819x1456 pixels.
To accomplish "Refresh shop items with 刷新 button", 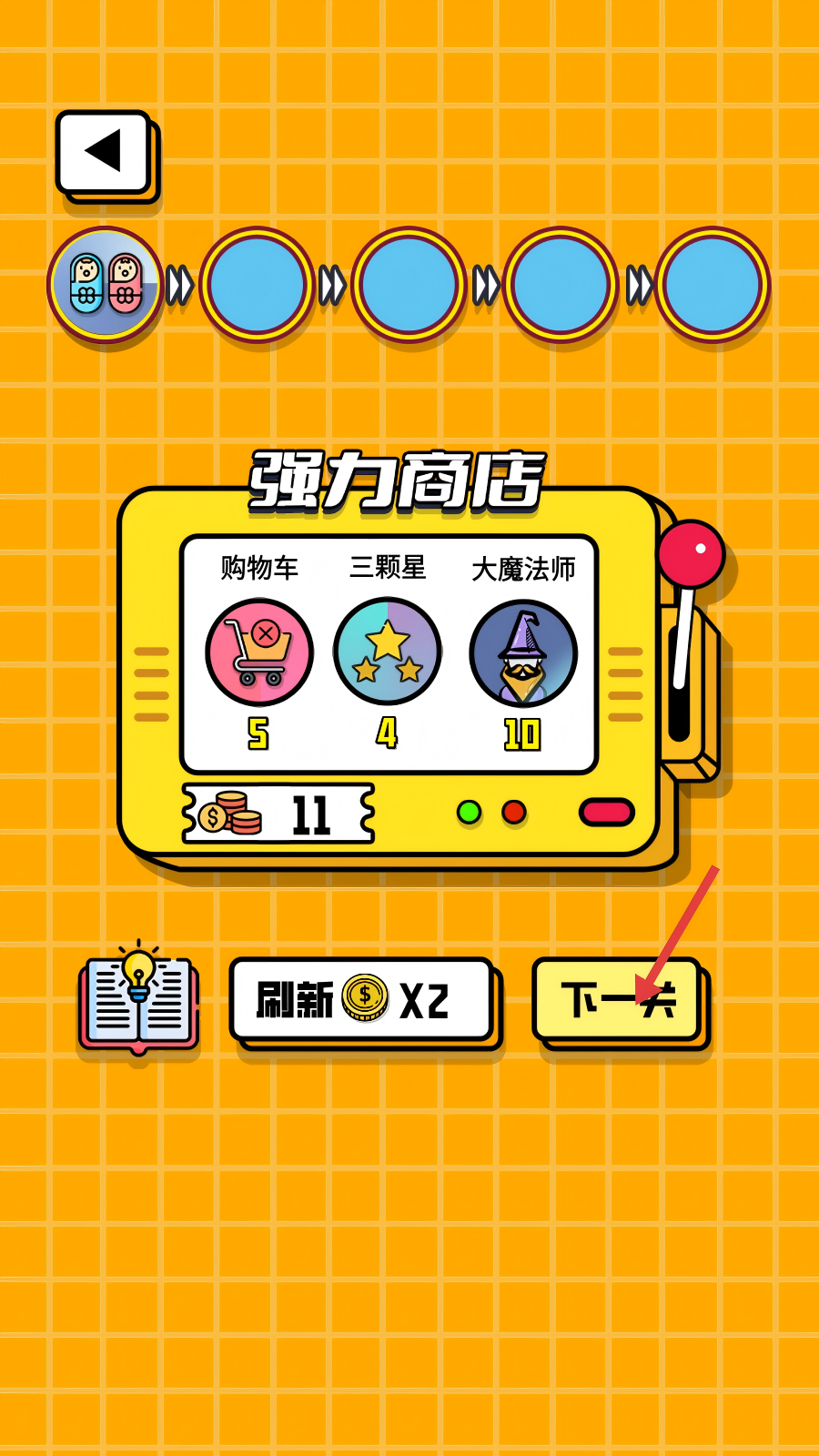I will click(x=361, y=999).
